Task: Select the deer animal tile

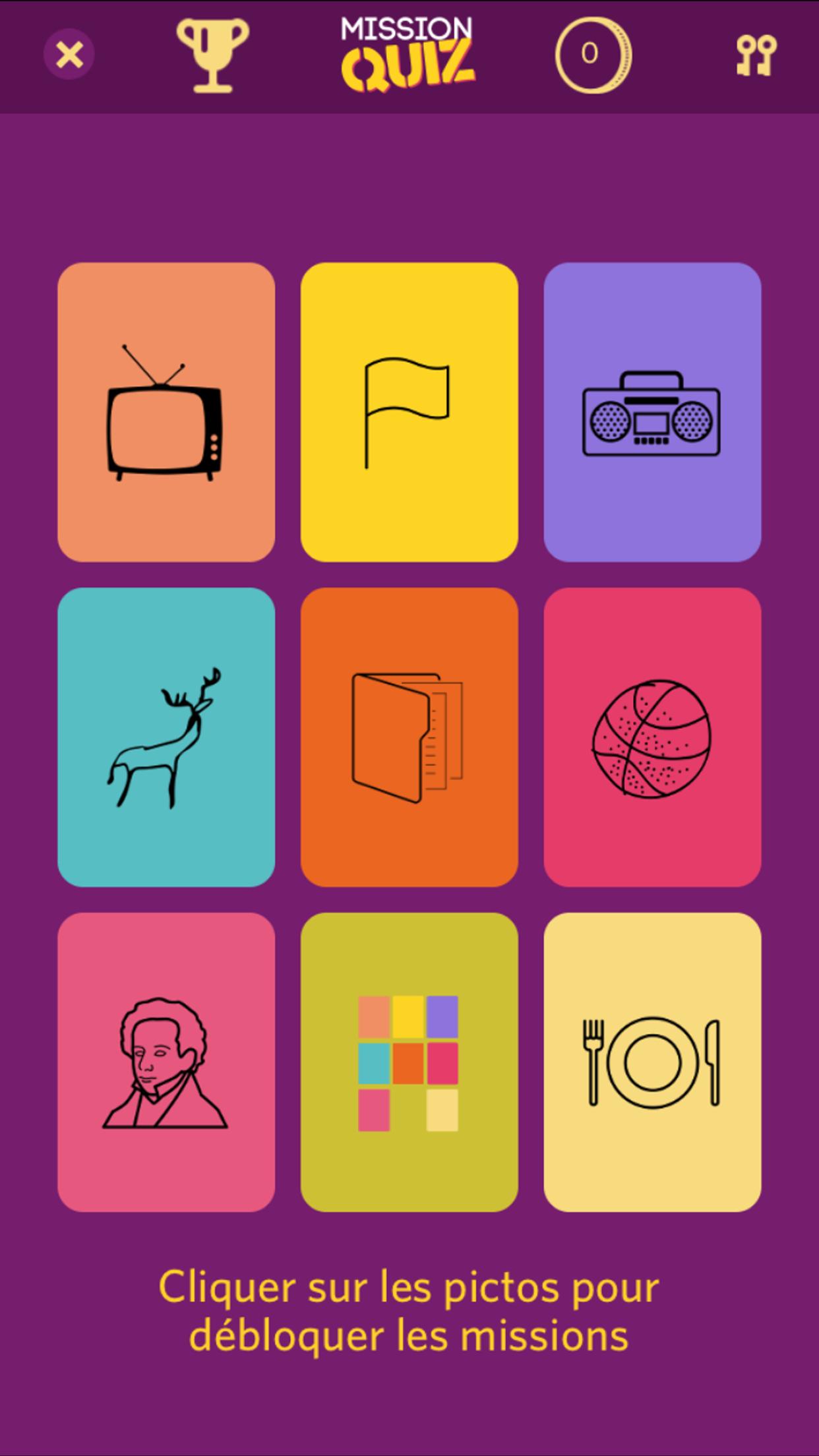Action: 166,737
